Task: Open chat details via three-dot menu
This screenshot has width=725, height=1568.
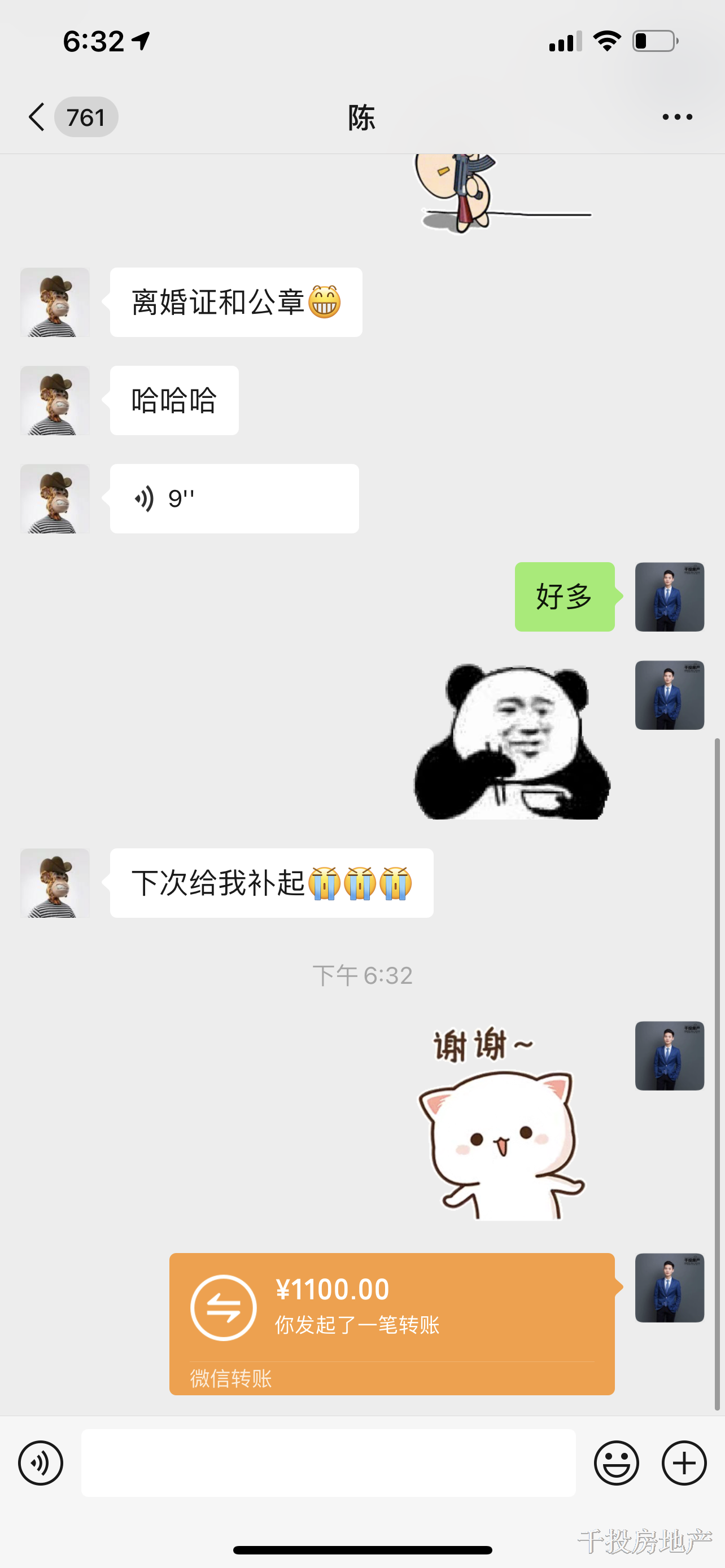Action: click(677, 117)
